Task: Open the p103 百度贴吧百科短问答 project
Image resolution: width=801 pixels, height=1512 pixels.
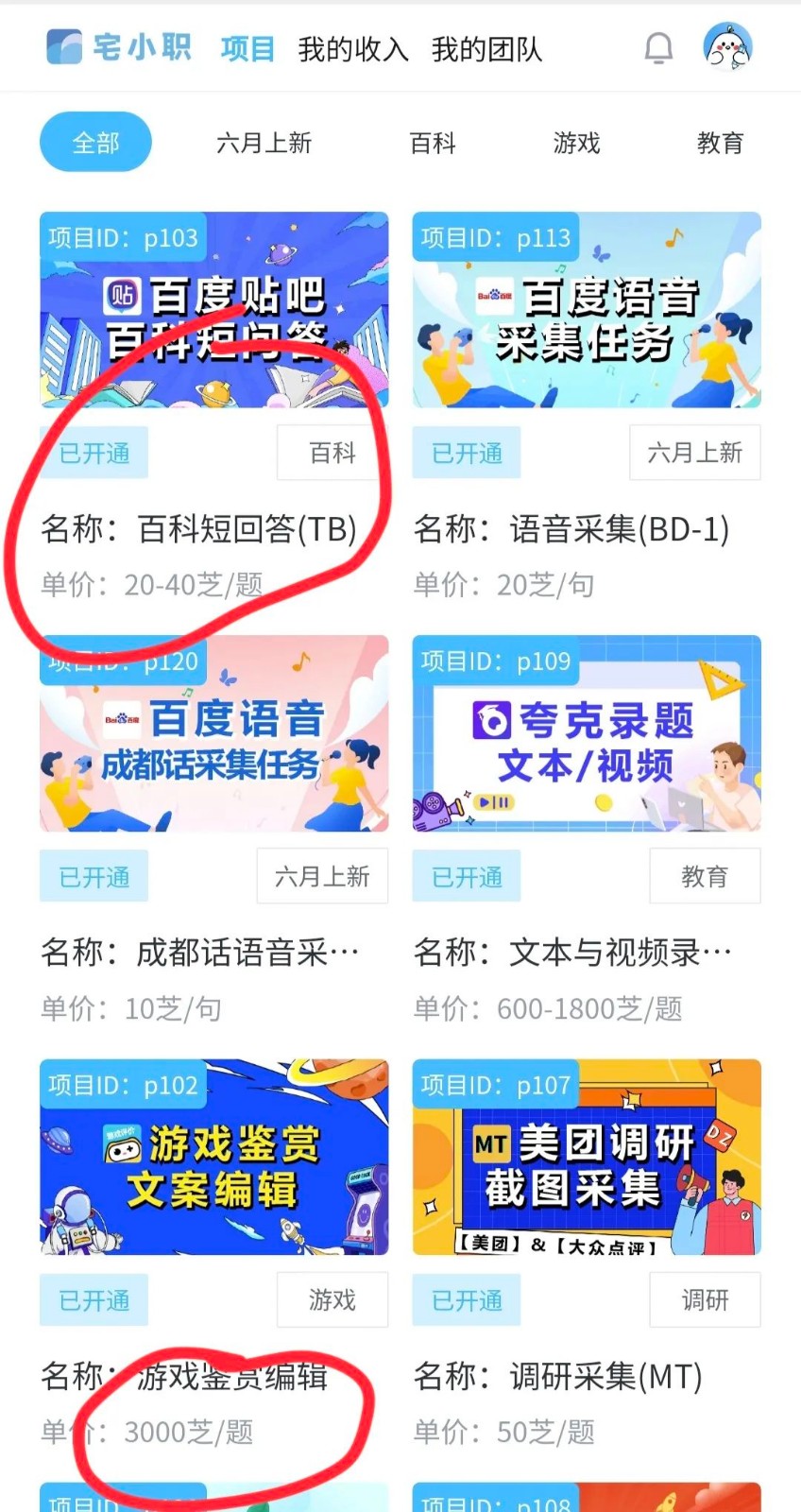Action: coord(213,310)
